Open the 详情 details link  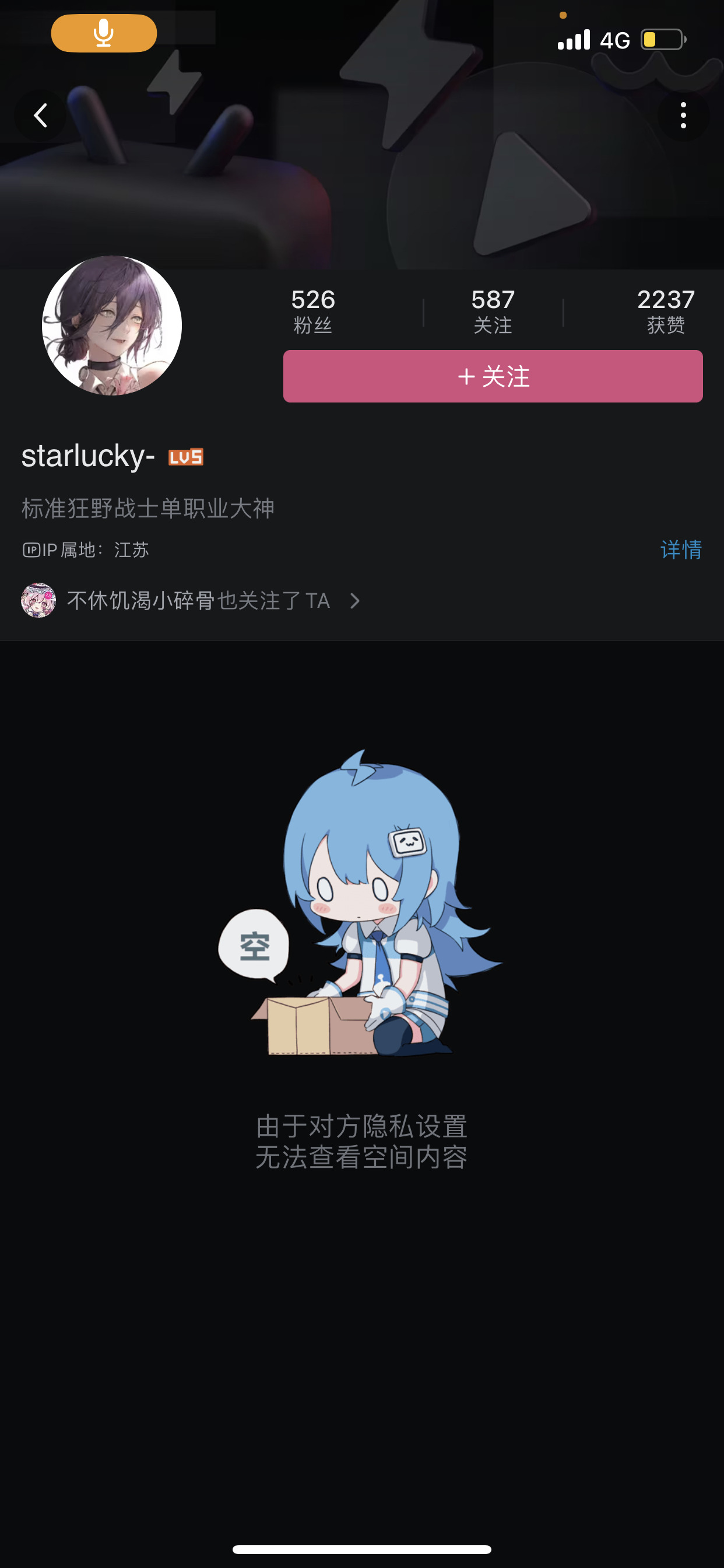(x=680, y=549)
